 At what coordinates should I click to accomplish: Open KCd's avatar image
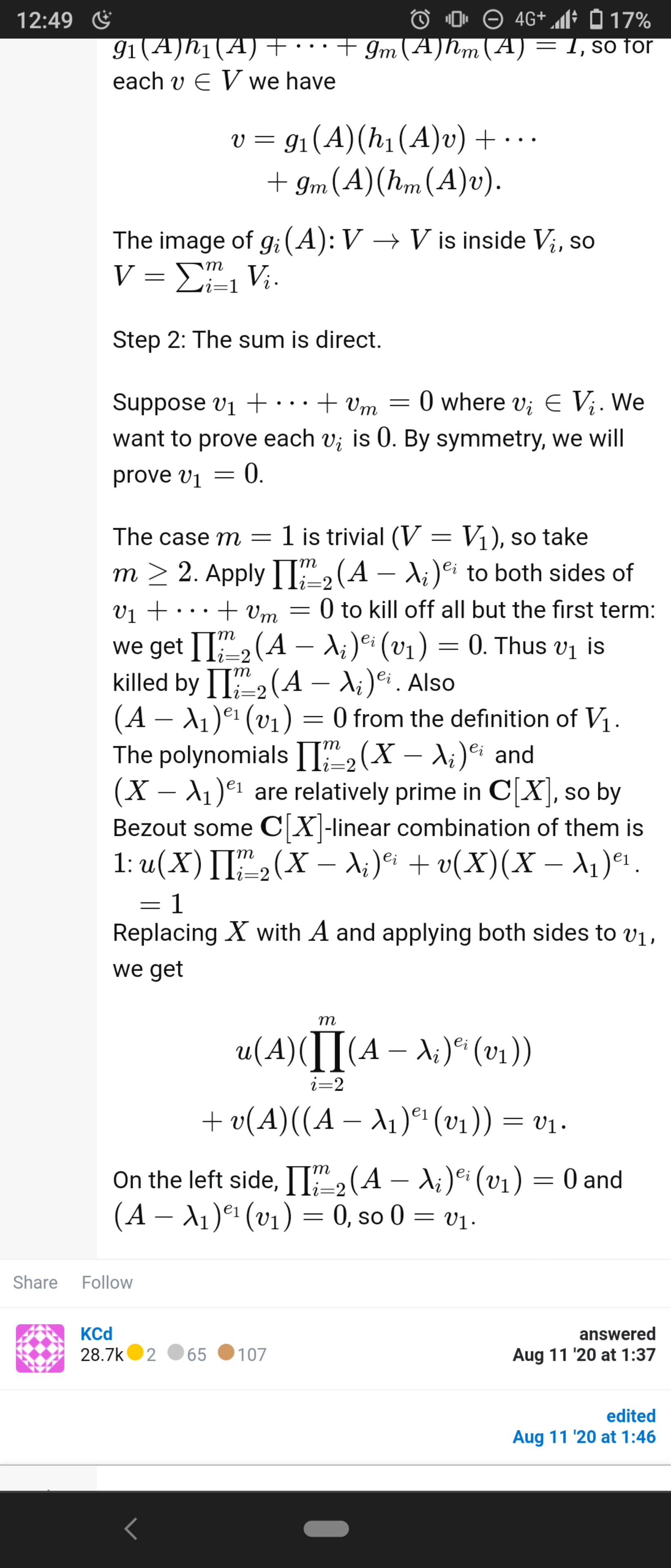pos(40,1348)
